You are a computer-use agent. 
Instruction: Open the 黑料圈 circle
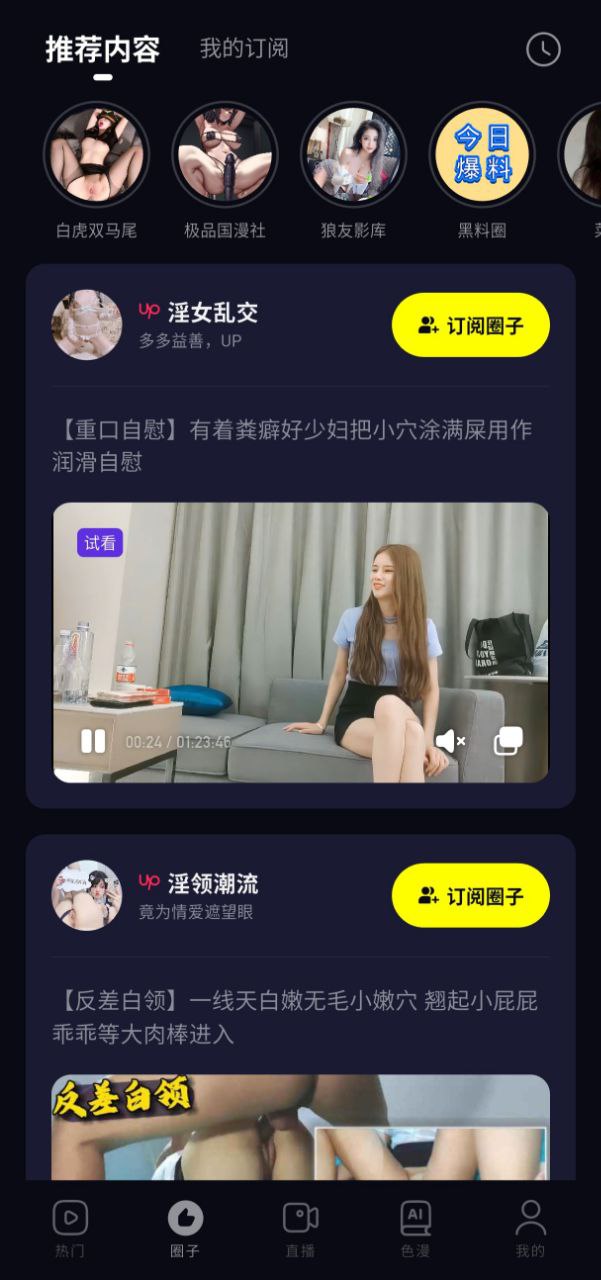pos(482,156)
